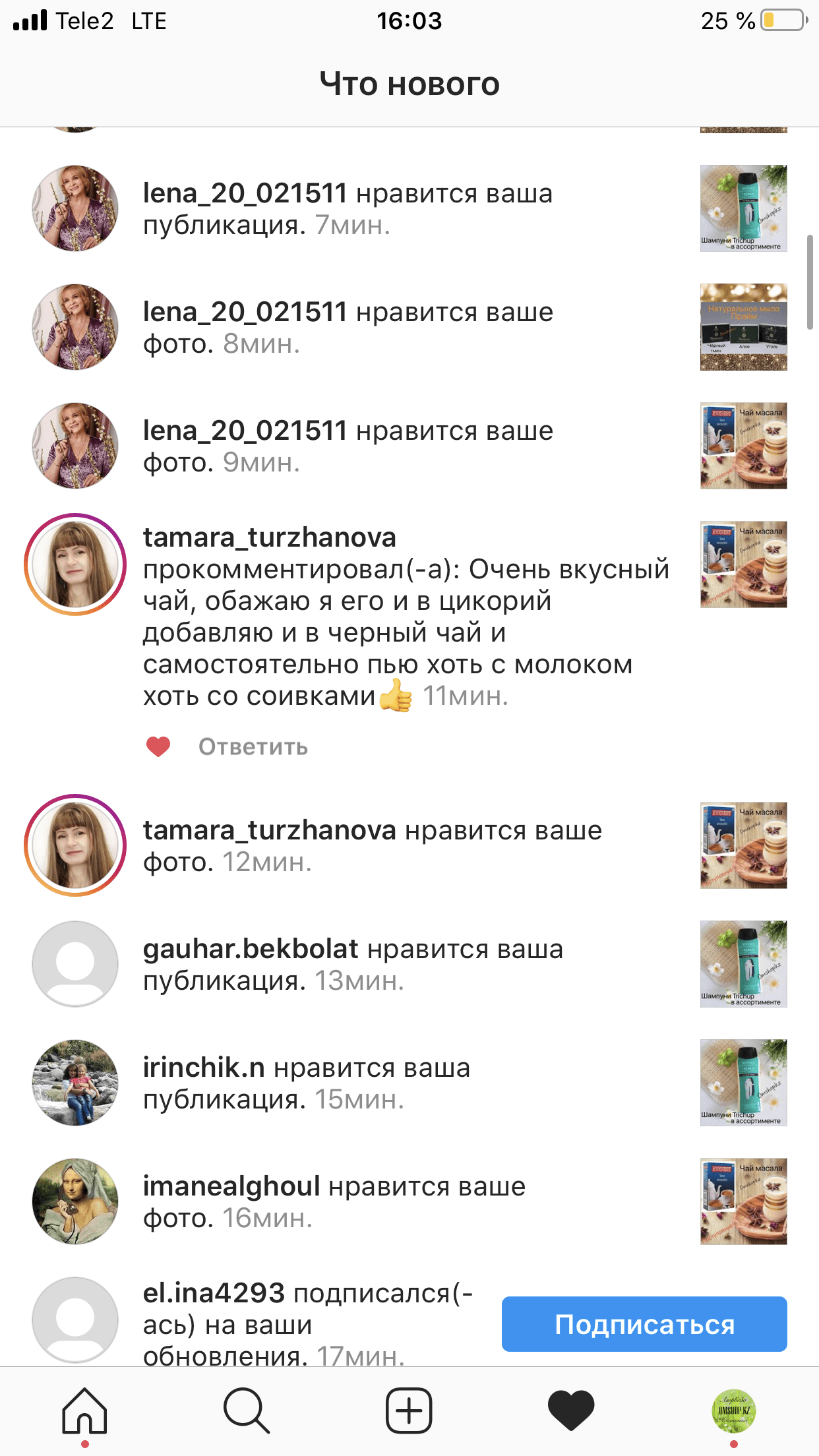The height and width of the screenshot is (1456, 819).
Task: Go to the Omshop.kz profile tab
Action: point(733,1410)
